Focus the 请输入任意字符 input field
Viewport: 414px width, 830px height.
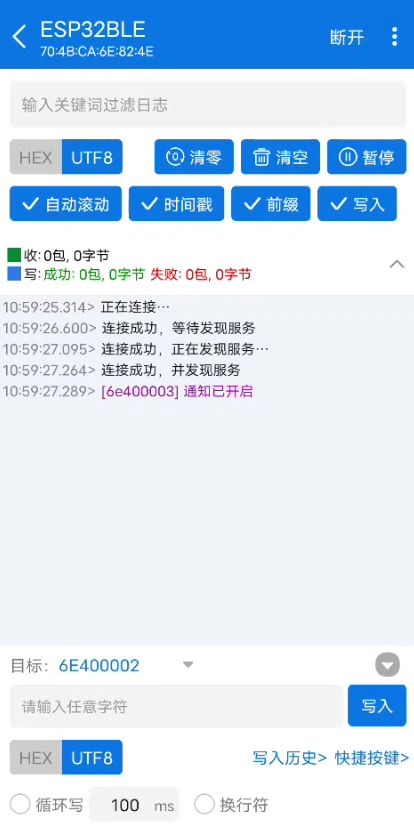coord(176,706)
